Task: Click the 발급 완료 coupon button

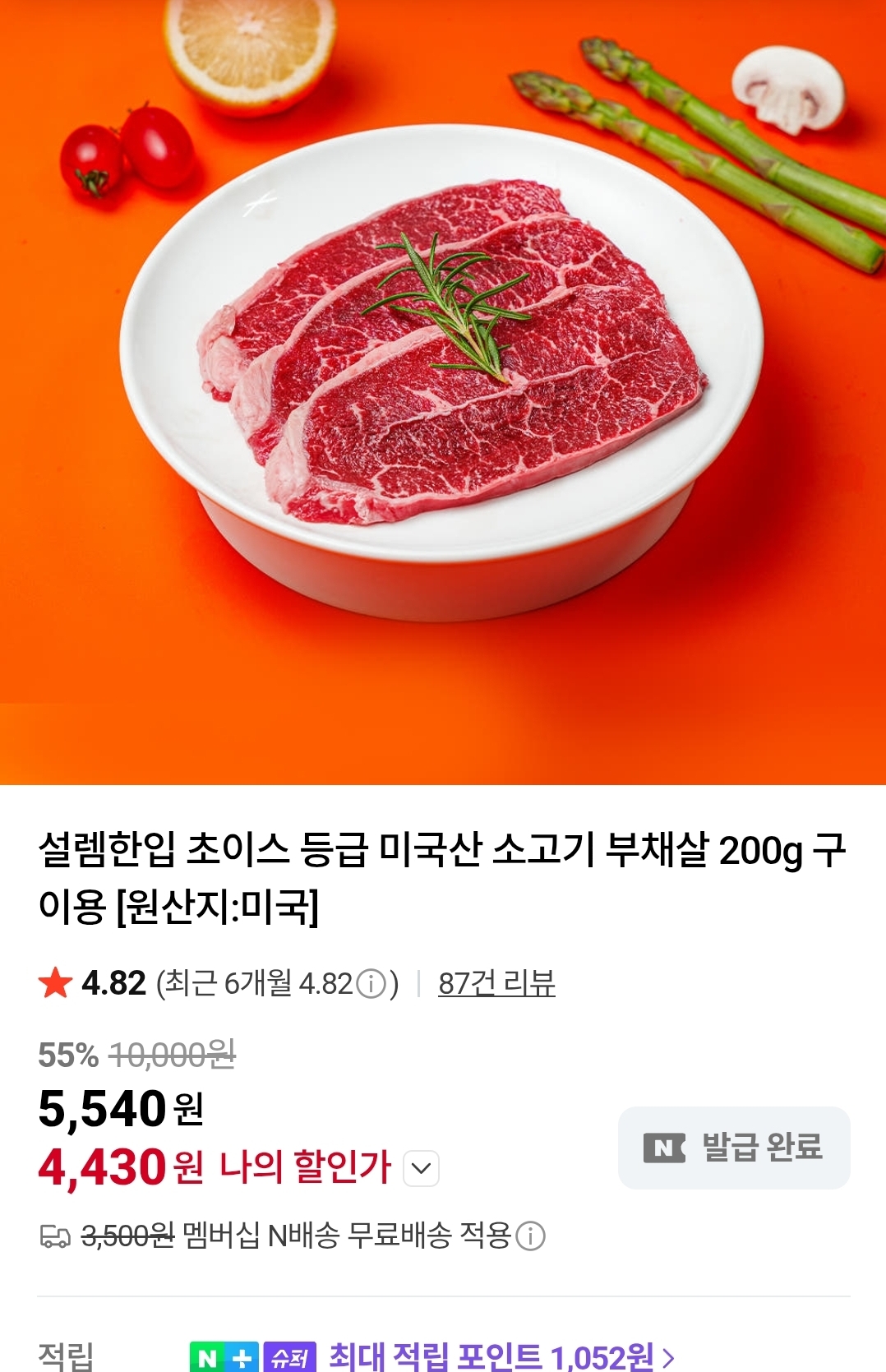Action: (x=734, y=1148)
